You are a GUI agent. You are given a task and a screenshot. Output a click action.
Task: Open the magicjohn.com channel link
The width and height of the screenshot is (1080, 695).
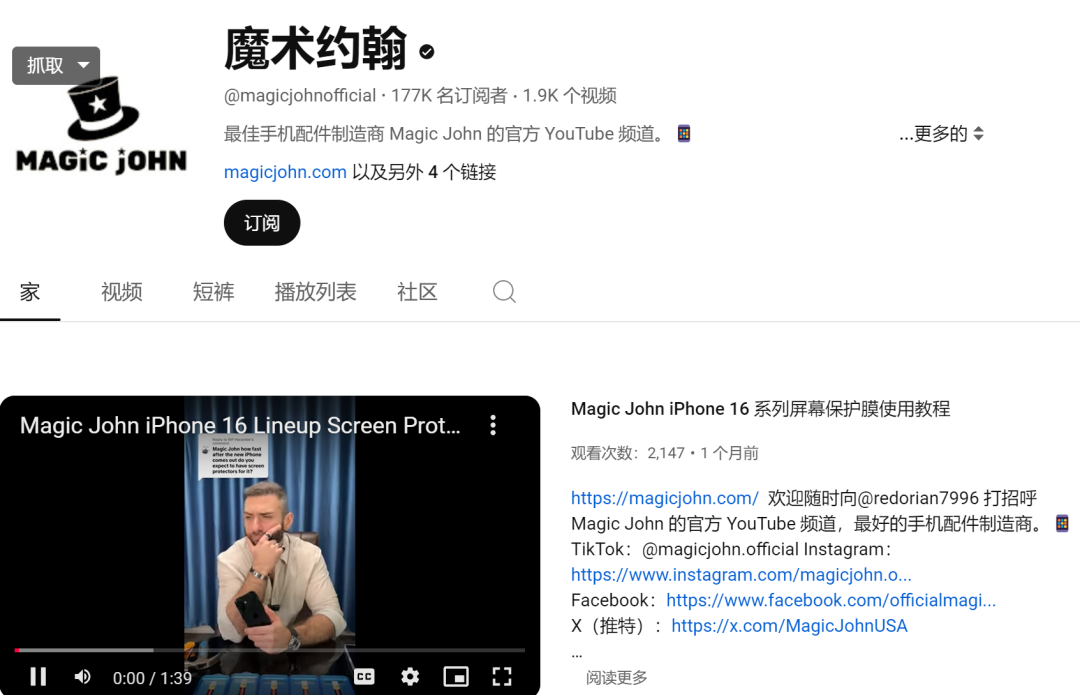point(285,172)
